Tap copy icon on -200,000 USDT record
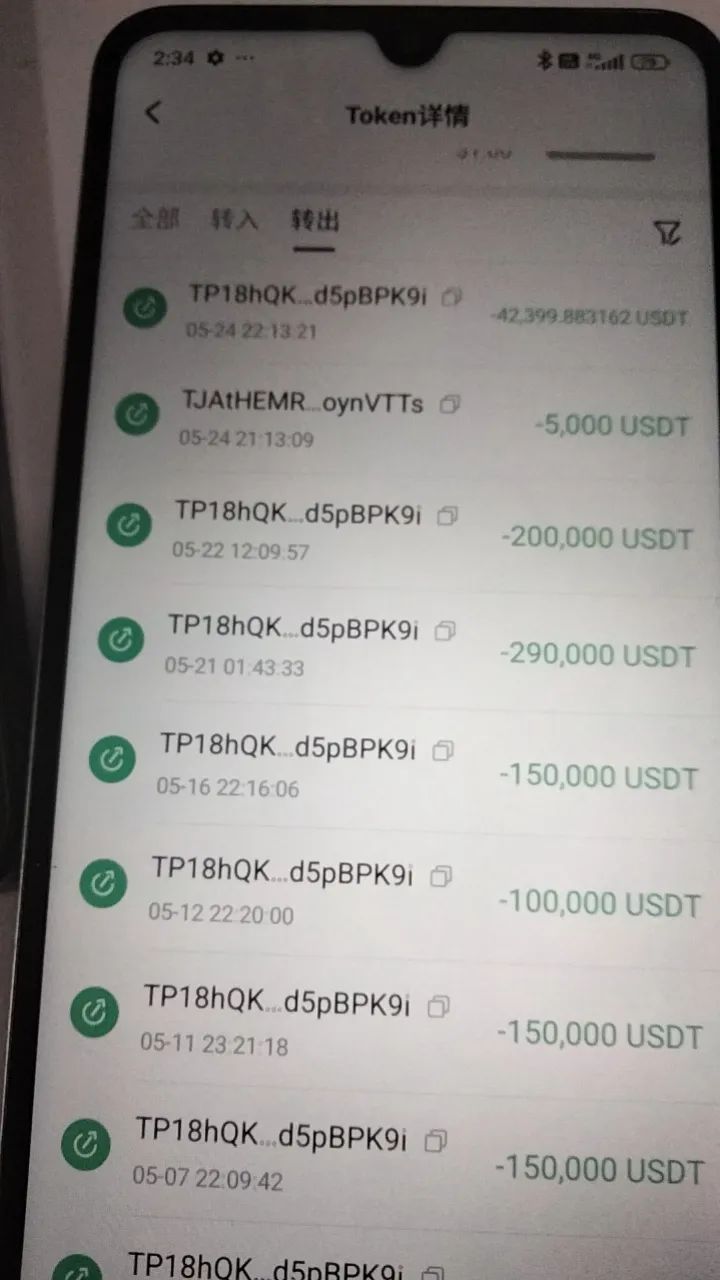 pos(446,516)
